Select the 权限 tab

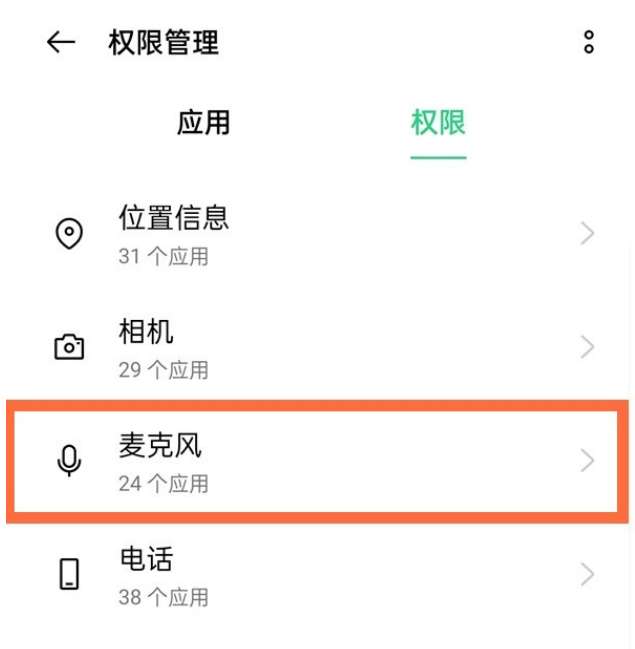point(438,123)
